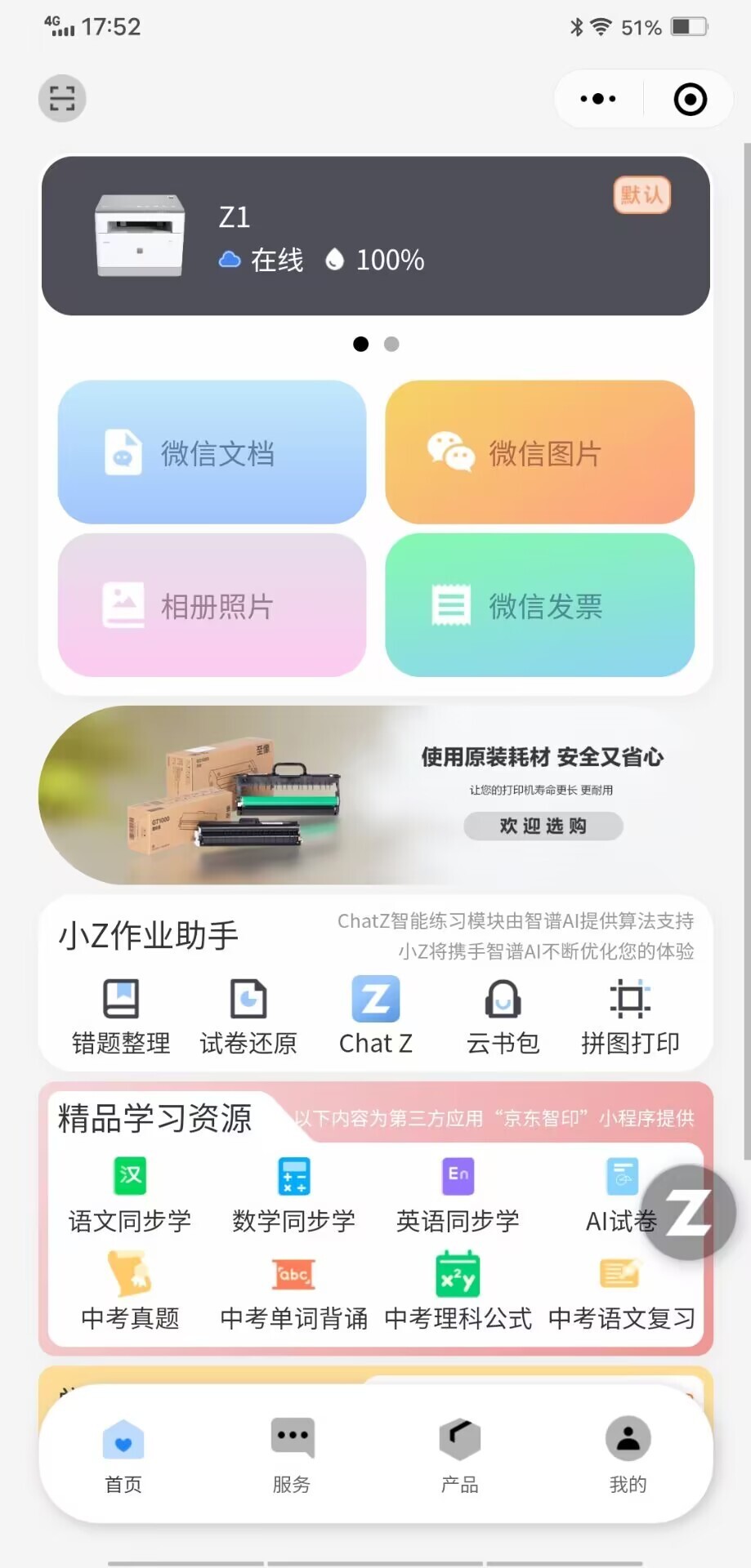Select 微信图片 printing

[x=539, y=452]
